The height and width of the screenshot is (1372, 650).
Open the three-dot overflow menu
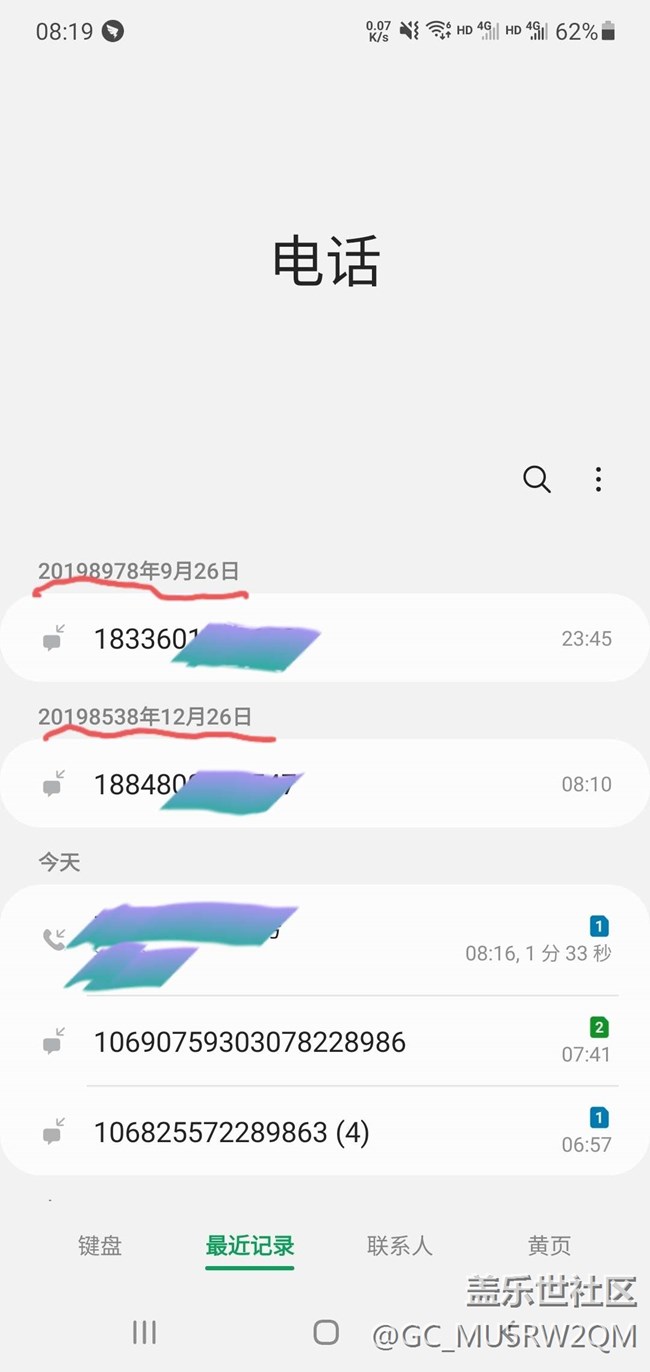pos(598,479)
